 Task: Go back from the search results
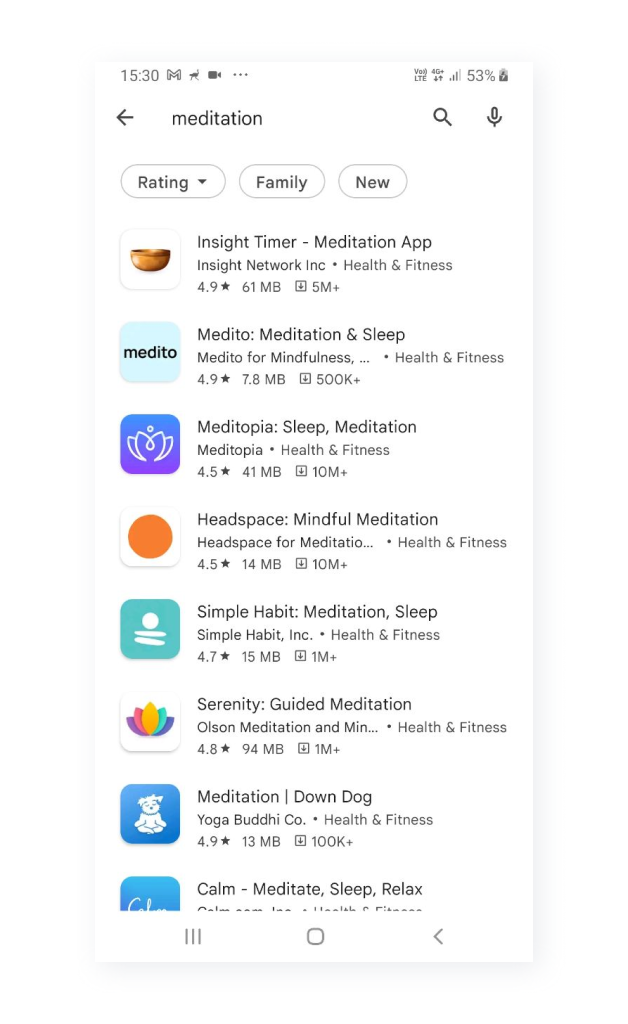pos(125,118)
